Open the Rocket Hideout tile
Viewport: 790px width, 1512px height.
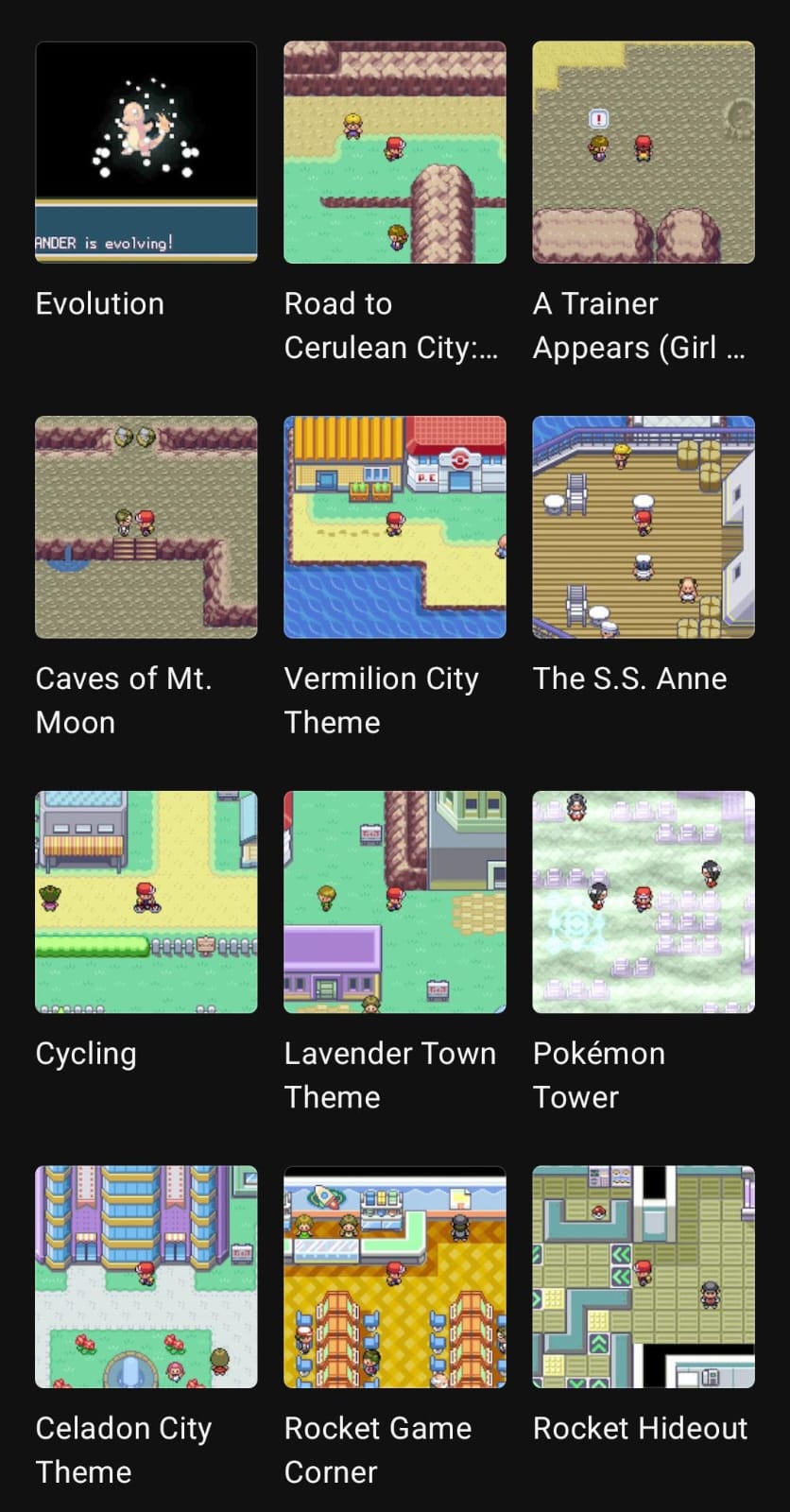coord(643,1277)
